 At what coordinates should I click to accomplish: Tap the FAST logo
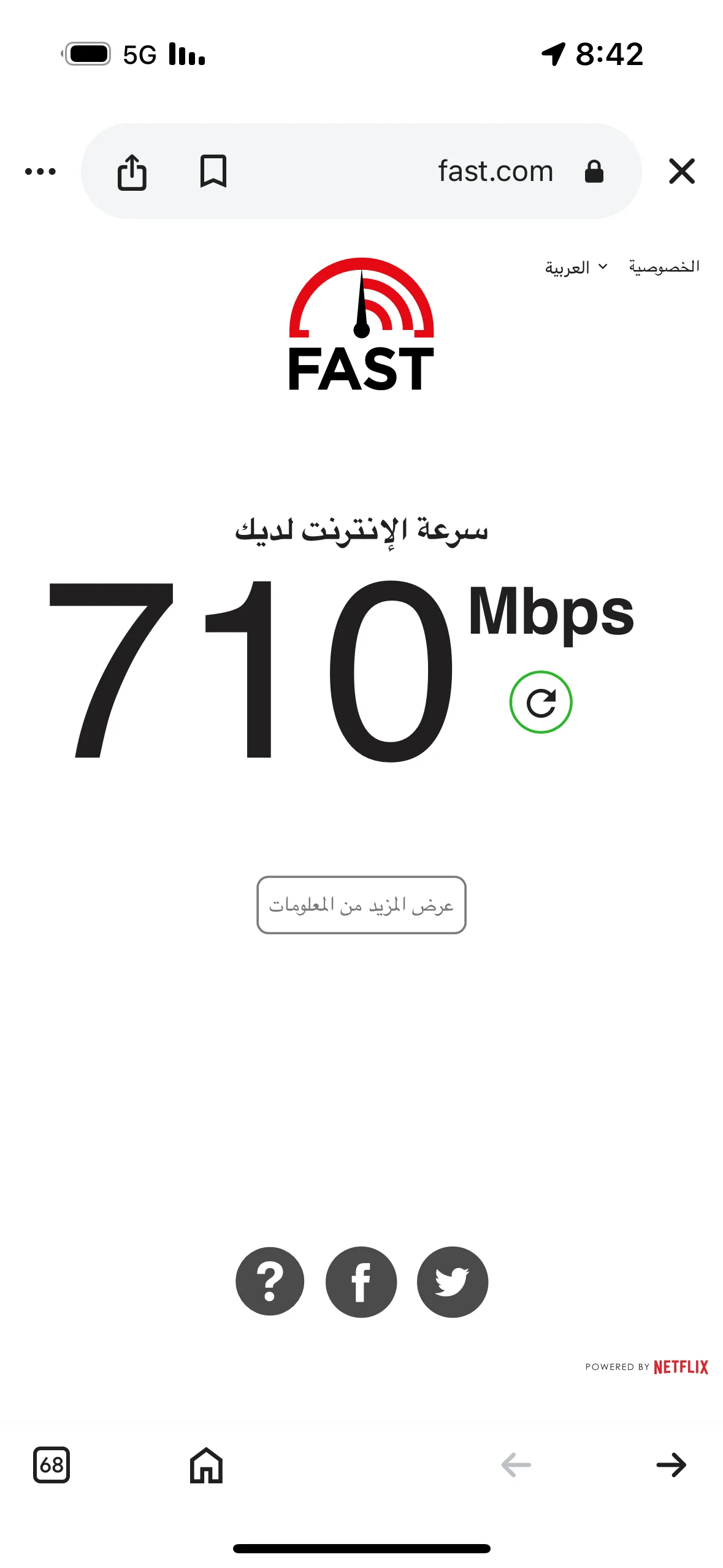tap(361, 325)
